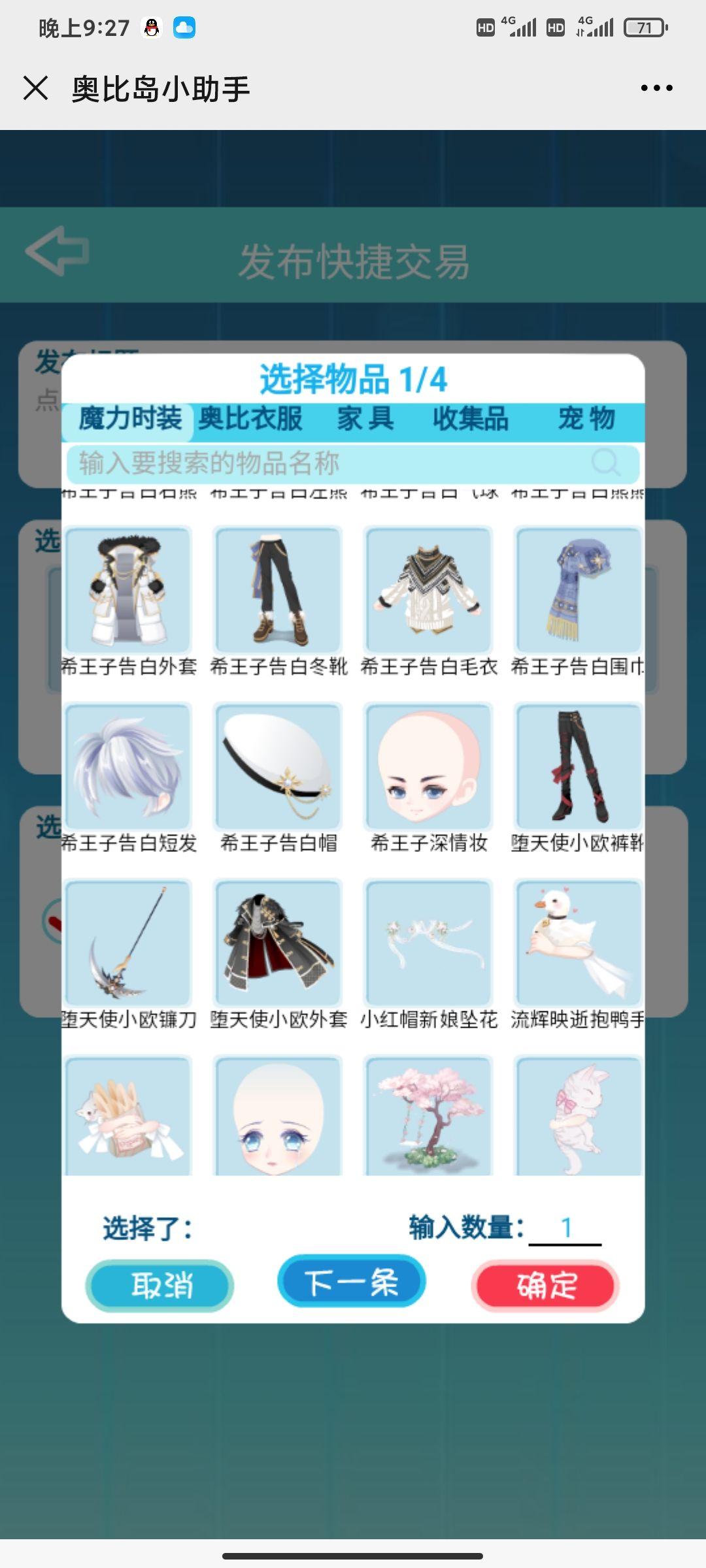Viewport: 706px width, 1568px height.
Task: Choose the 小红帽新娘坠花 item
Action: click(429, 943)
